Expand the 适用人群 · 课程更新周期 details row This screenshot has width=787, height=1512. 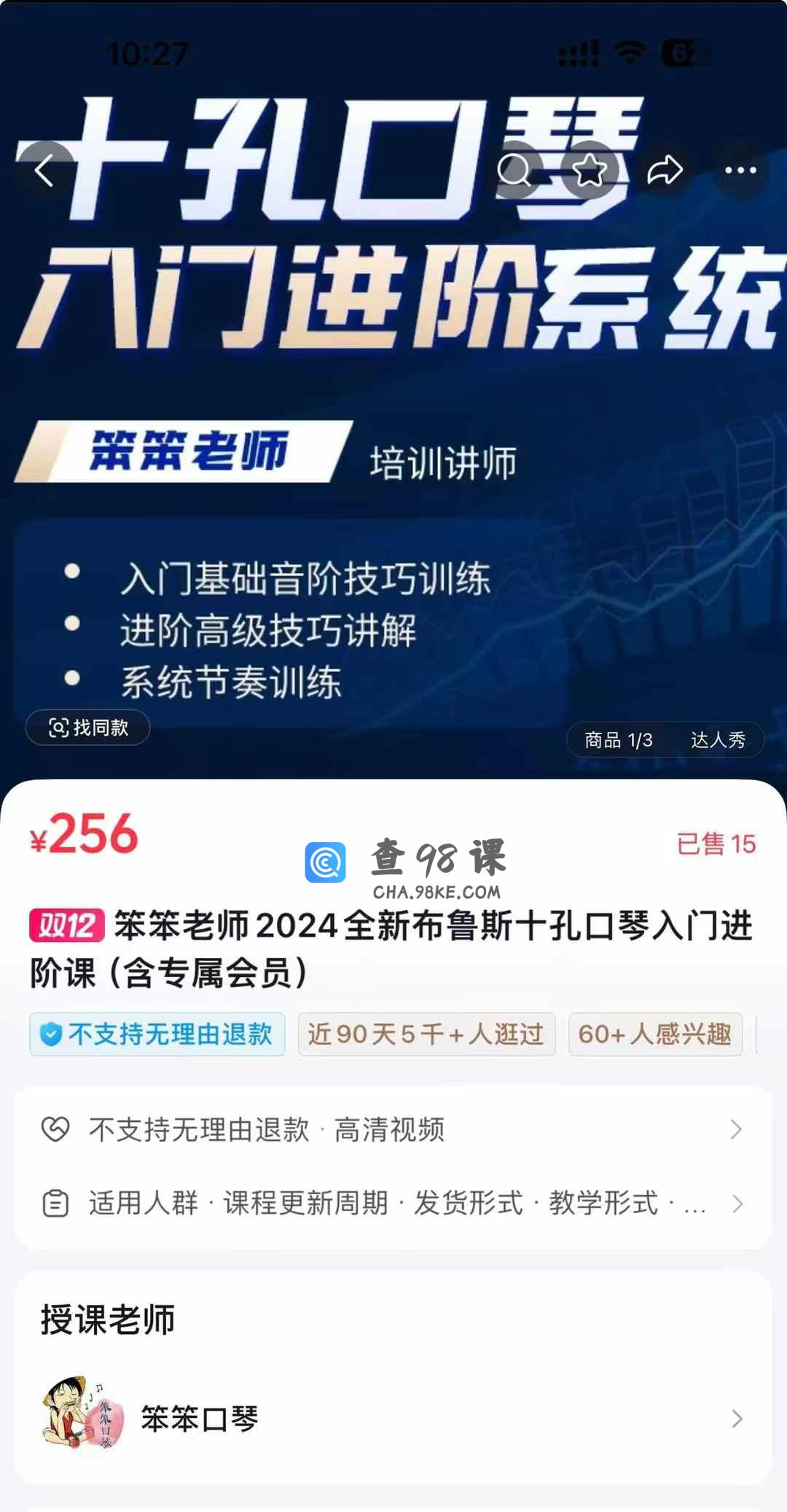tap(393, 1203)
